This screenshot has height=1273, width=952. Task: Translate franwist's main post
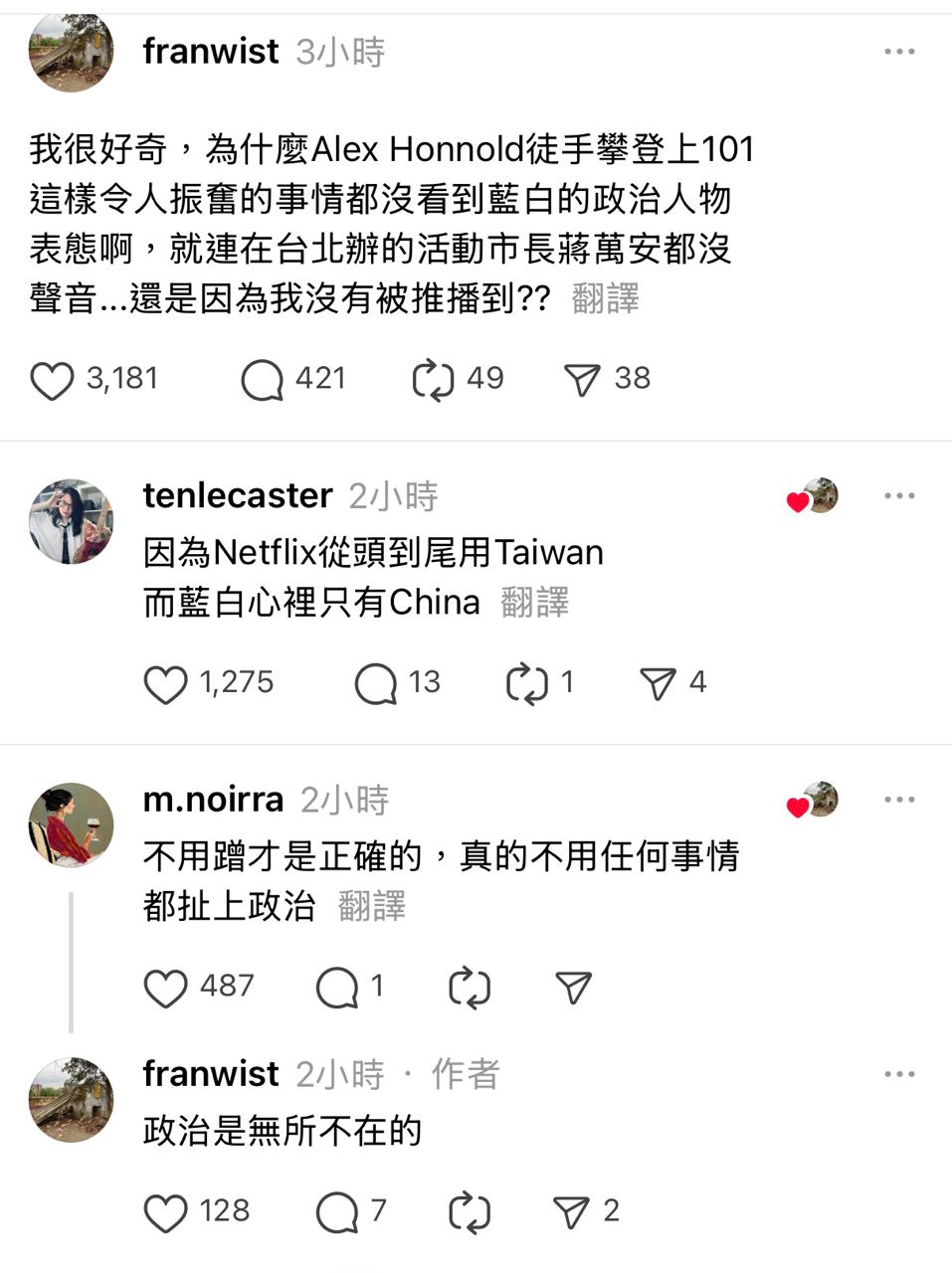[x=605, y=298]
